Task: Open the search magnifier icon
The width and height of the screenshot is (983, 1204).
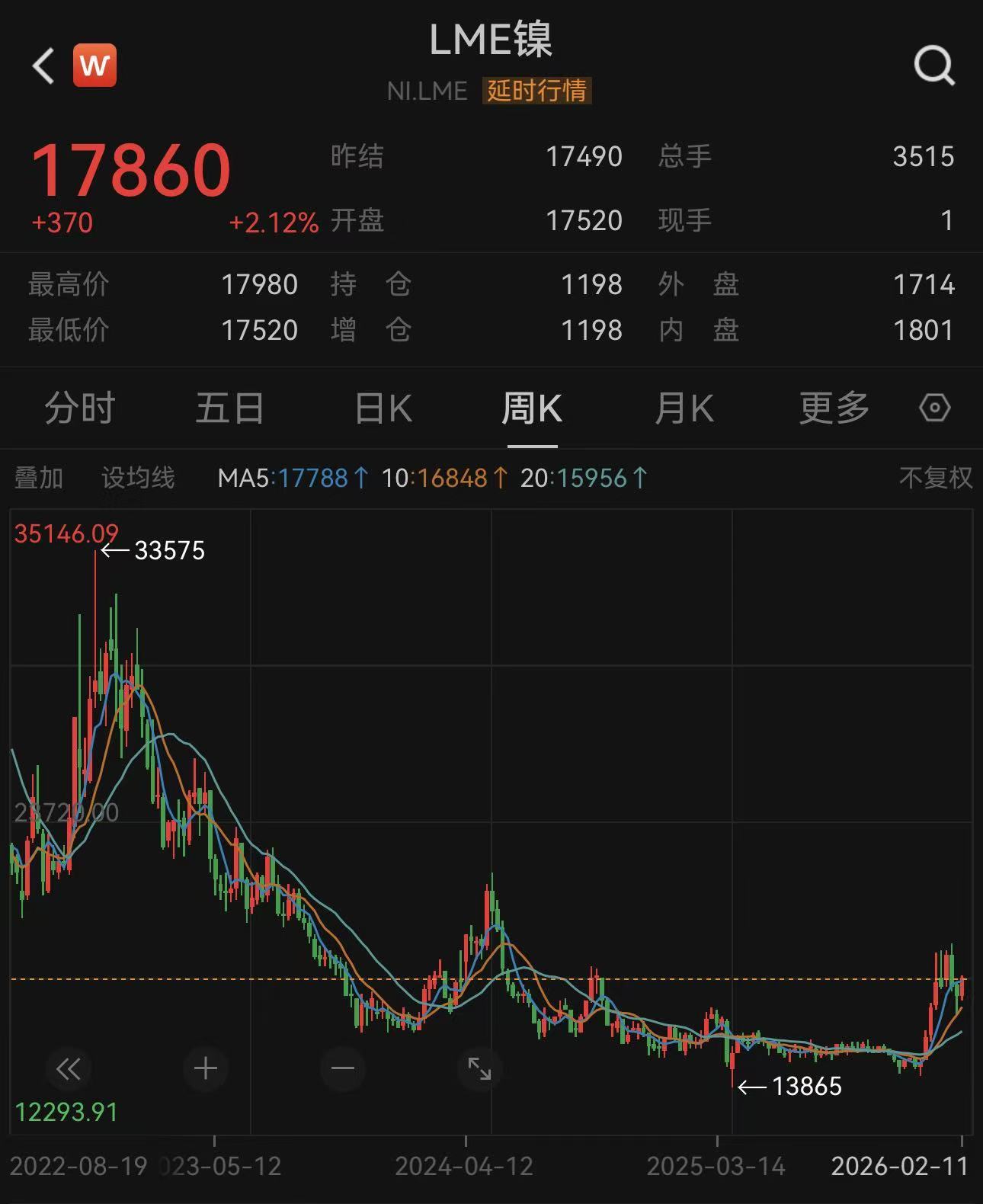Action: coord(934,66)
